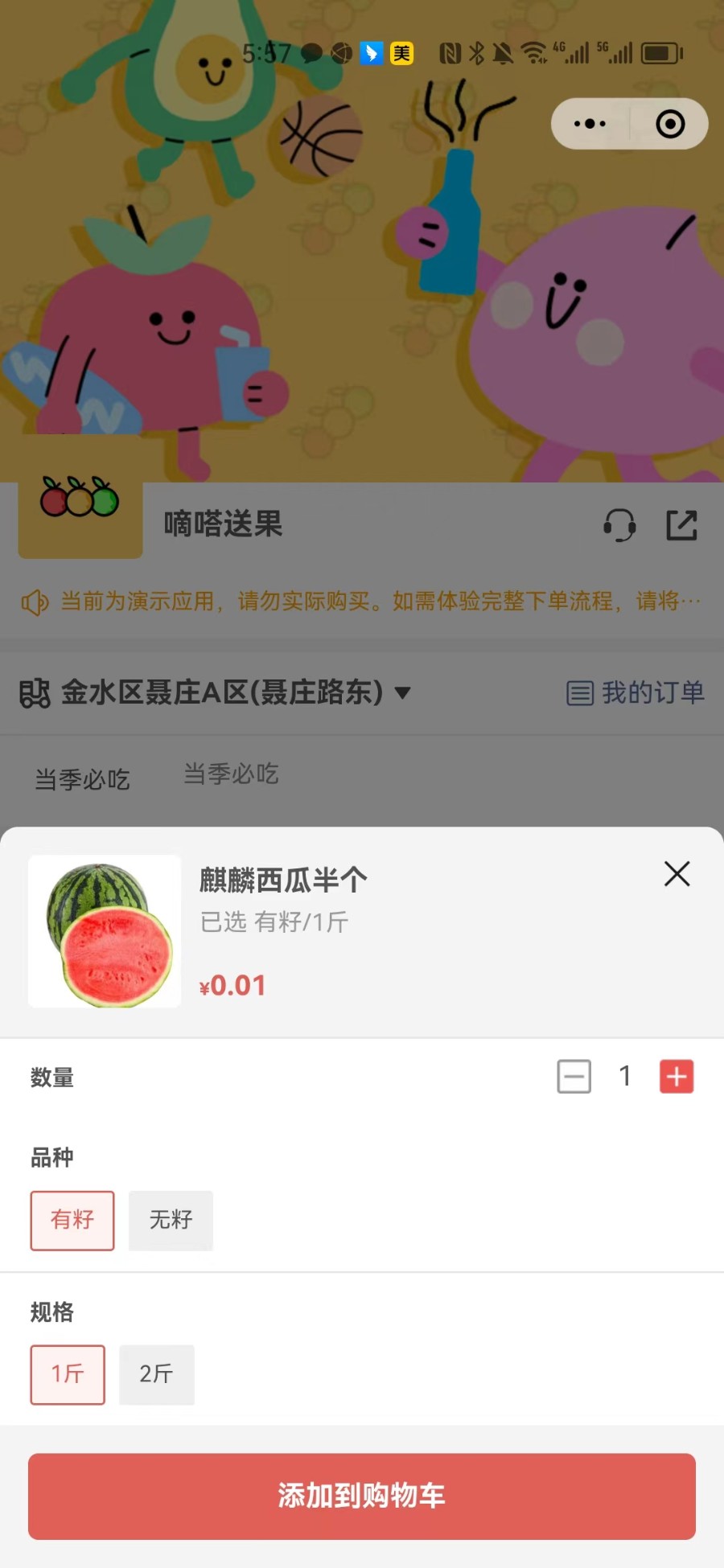The width and height of the screenshot is (724, 1568).
Task: Collapse the product detail sheet with X
Action: 676,874
